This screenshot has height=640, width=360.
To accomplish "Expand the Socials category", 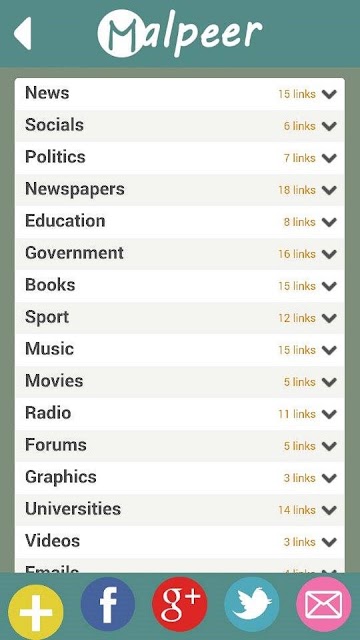I will click(180, 126).
